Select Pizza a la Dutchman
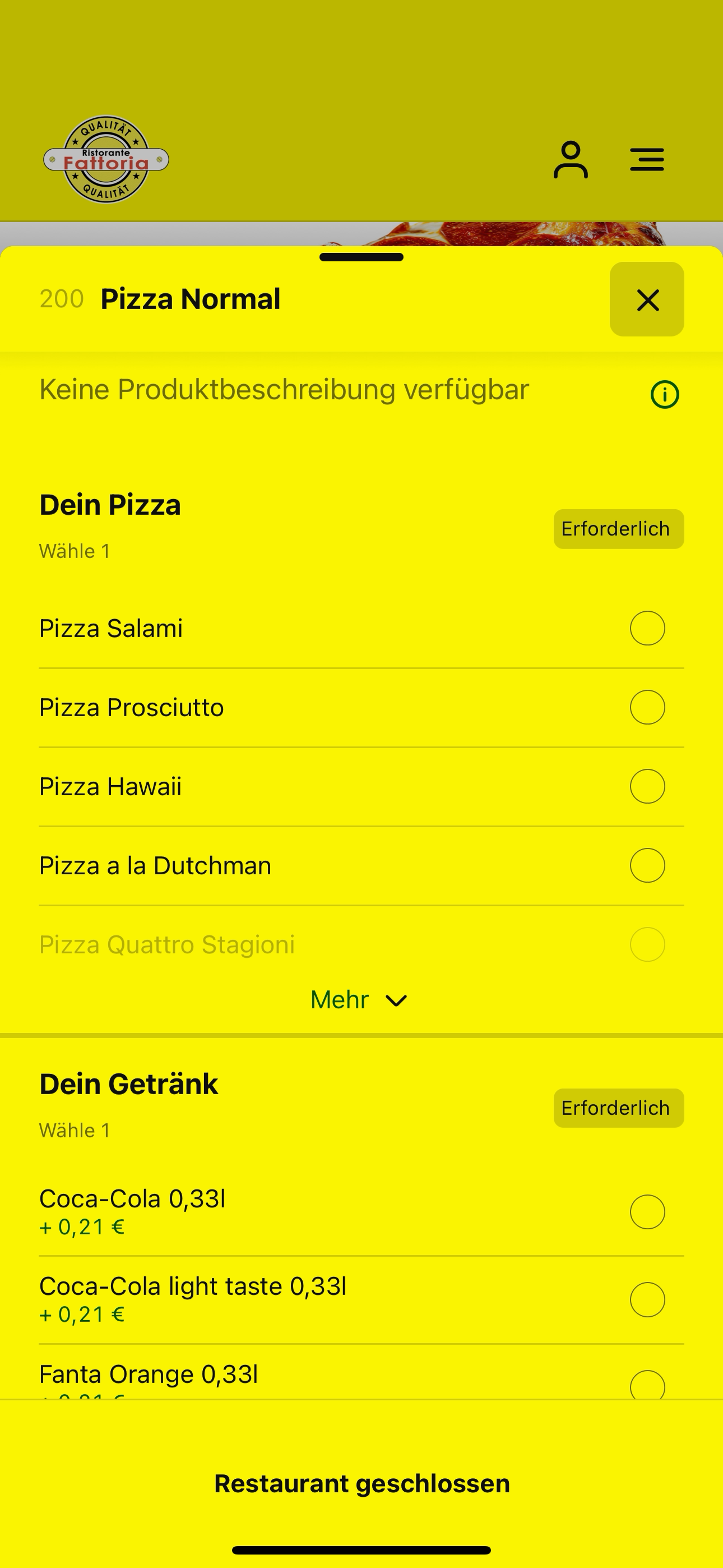The width and height of the screenshot is (723, 1568). (361, 865)
